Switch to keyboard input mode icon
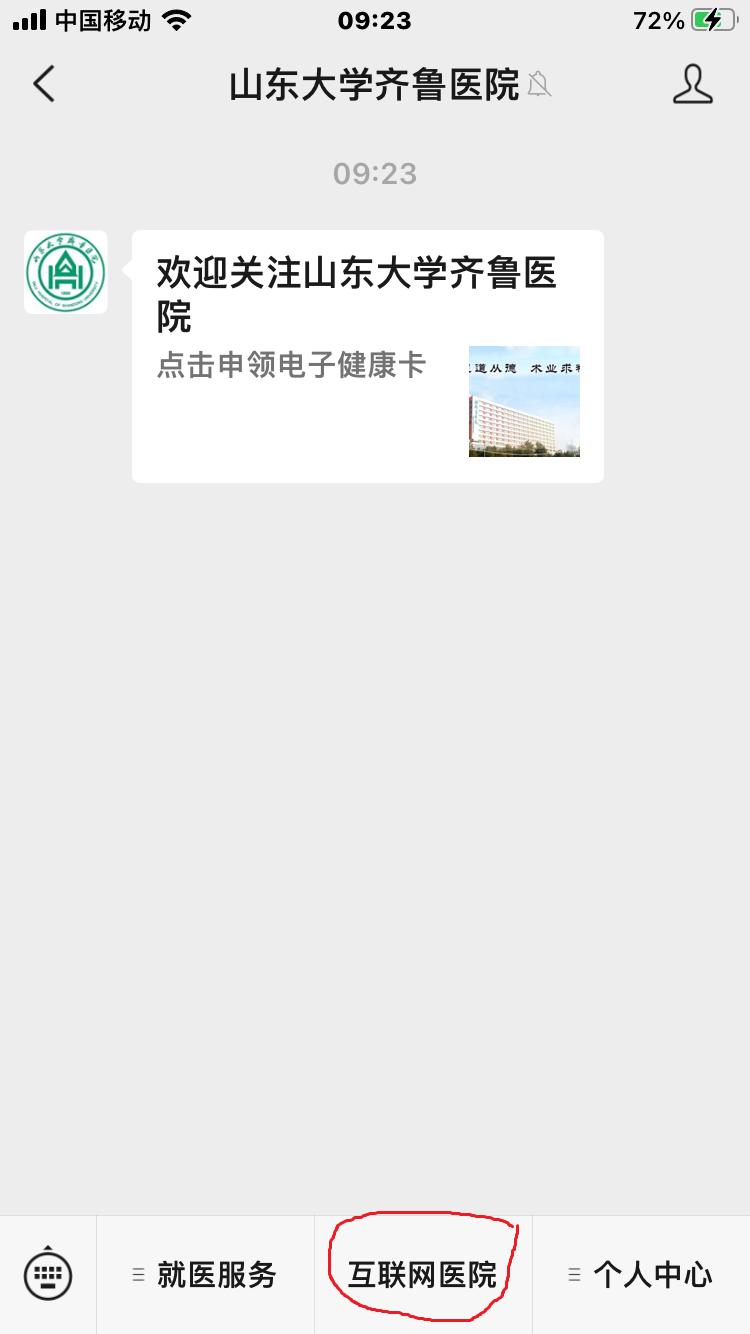Screen dimensions: 750x1334 [47, 1274]
